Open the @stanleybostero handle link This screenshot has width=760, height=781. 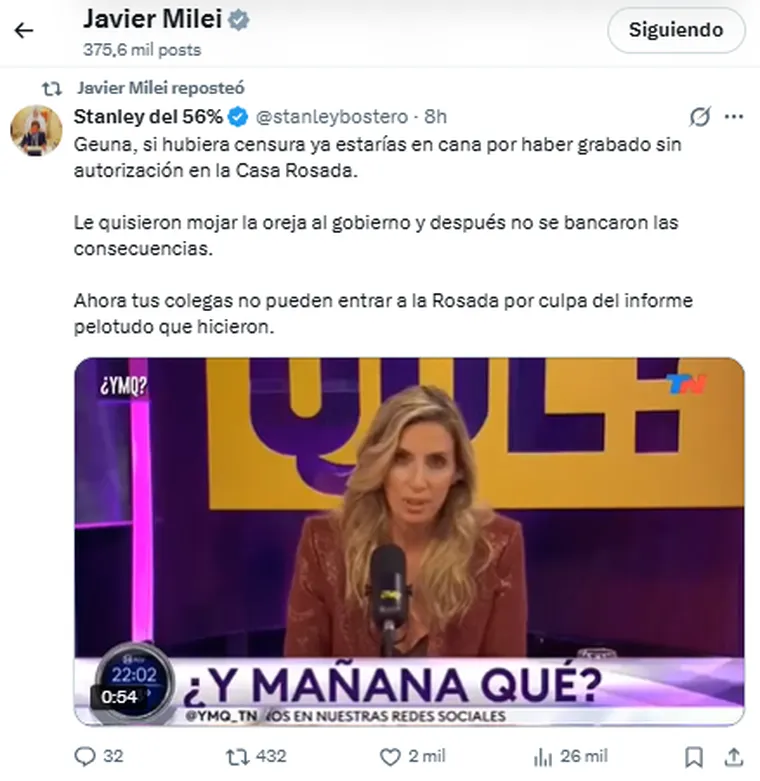[x=333, y=117]
